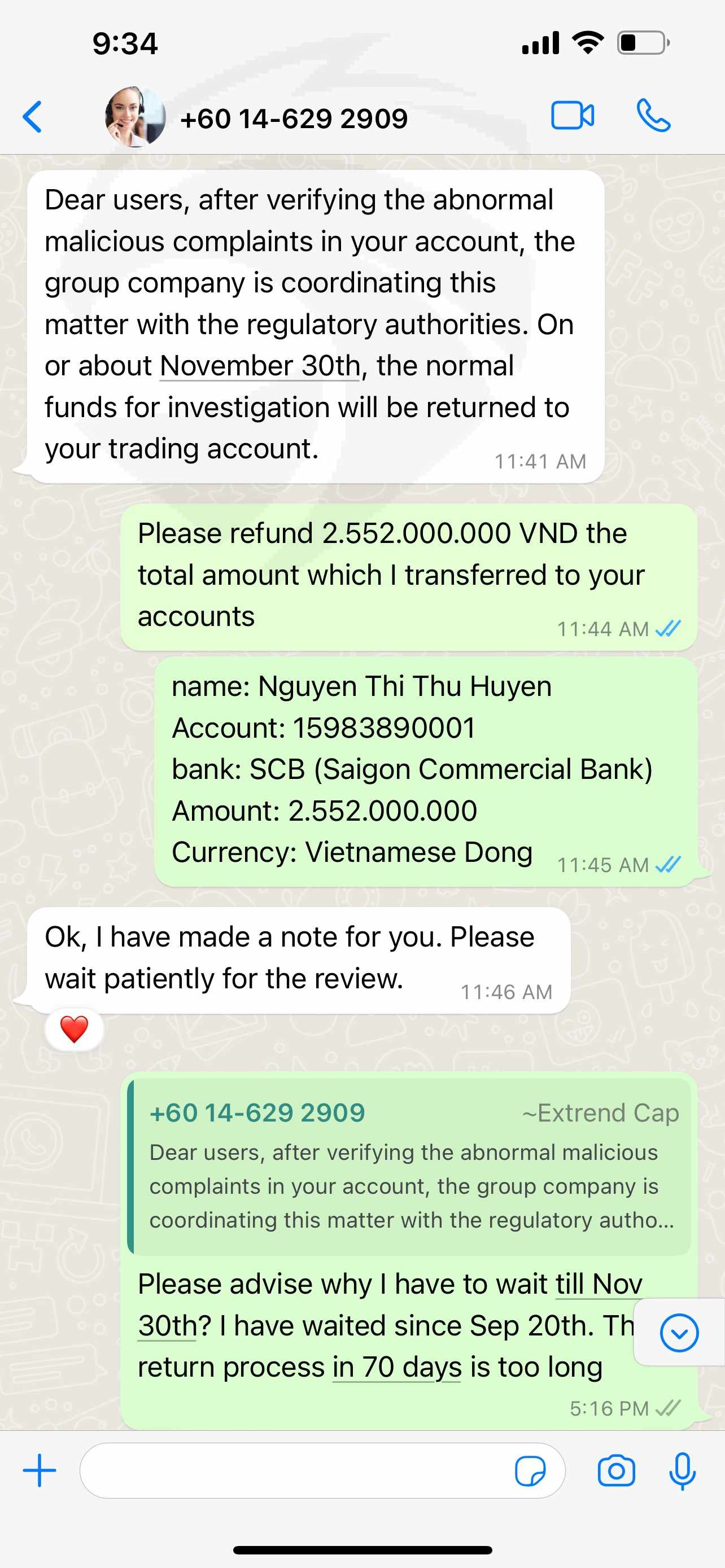Tap the heart reaction under the review message

point(75,1030)
